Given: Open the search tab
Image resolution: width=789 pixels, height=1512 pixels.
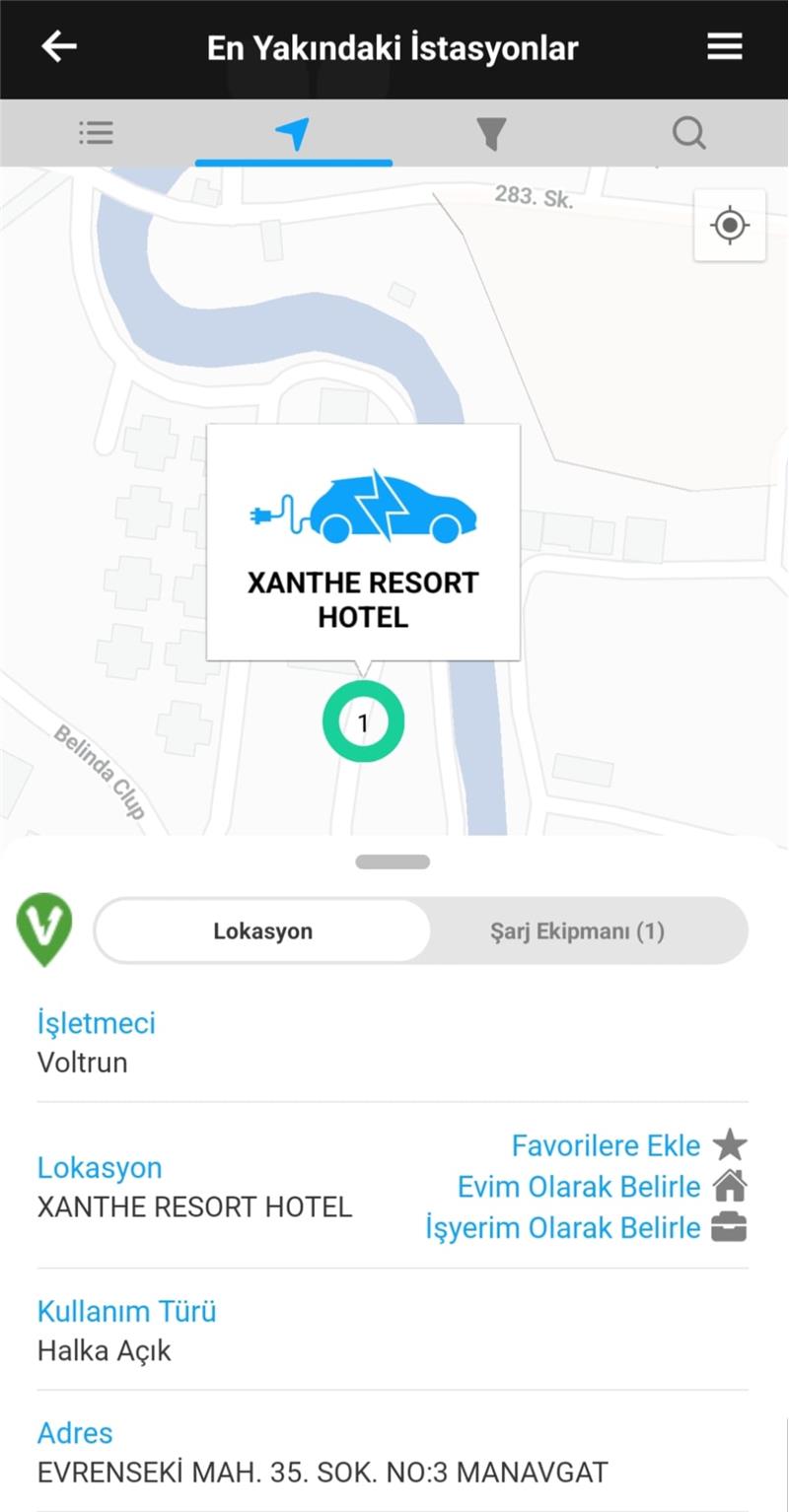Looking at the screenshot, I should tap(689, 132).
